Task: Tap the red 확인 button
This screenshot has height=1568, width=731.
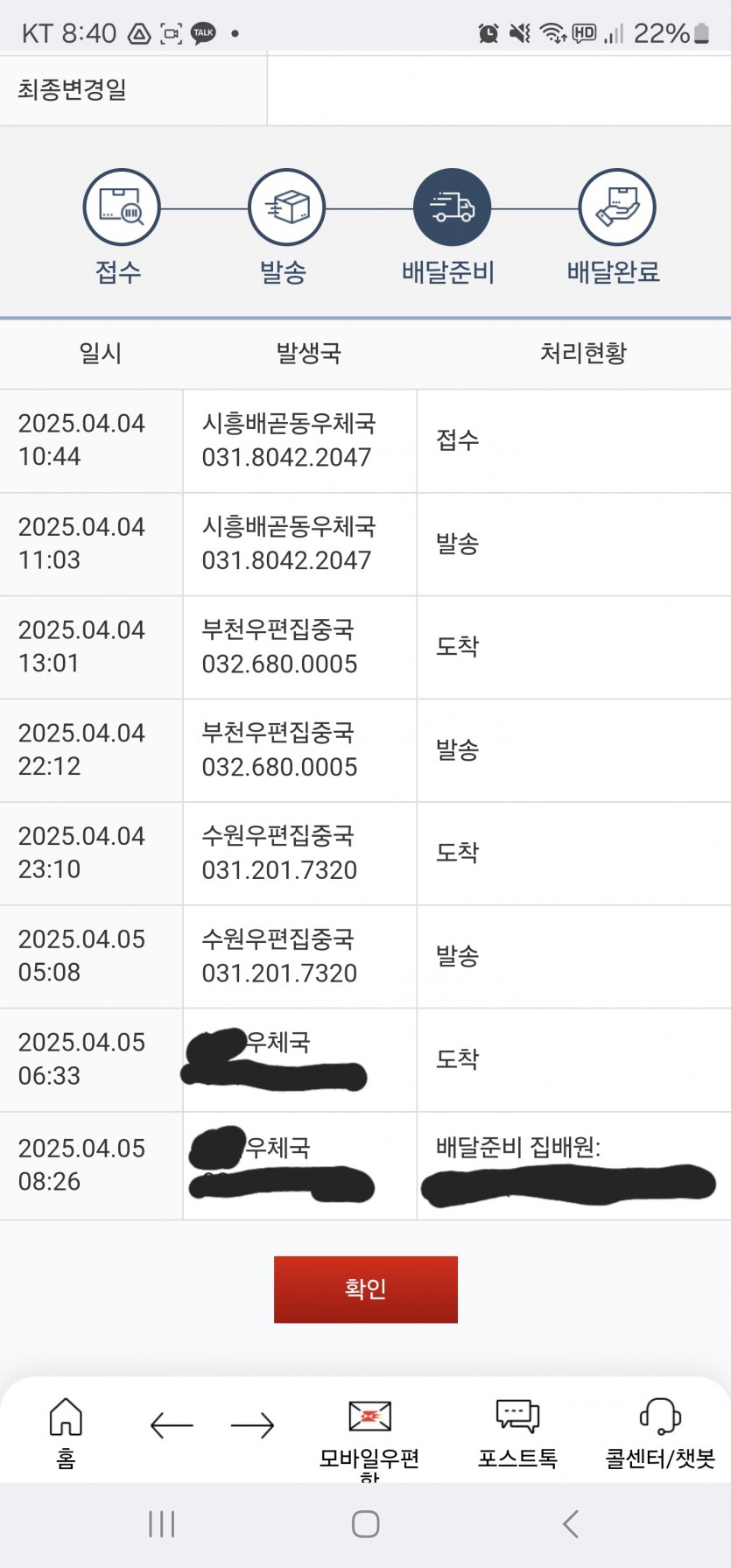Action: (x=365, y=1289)
